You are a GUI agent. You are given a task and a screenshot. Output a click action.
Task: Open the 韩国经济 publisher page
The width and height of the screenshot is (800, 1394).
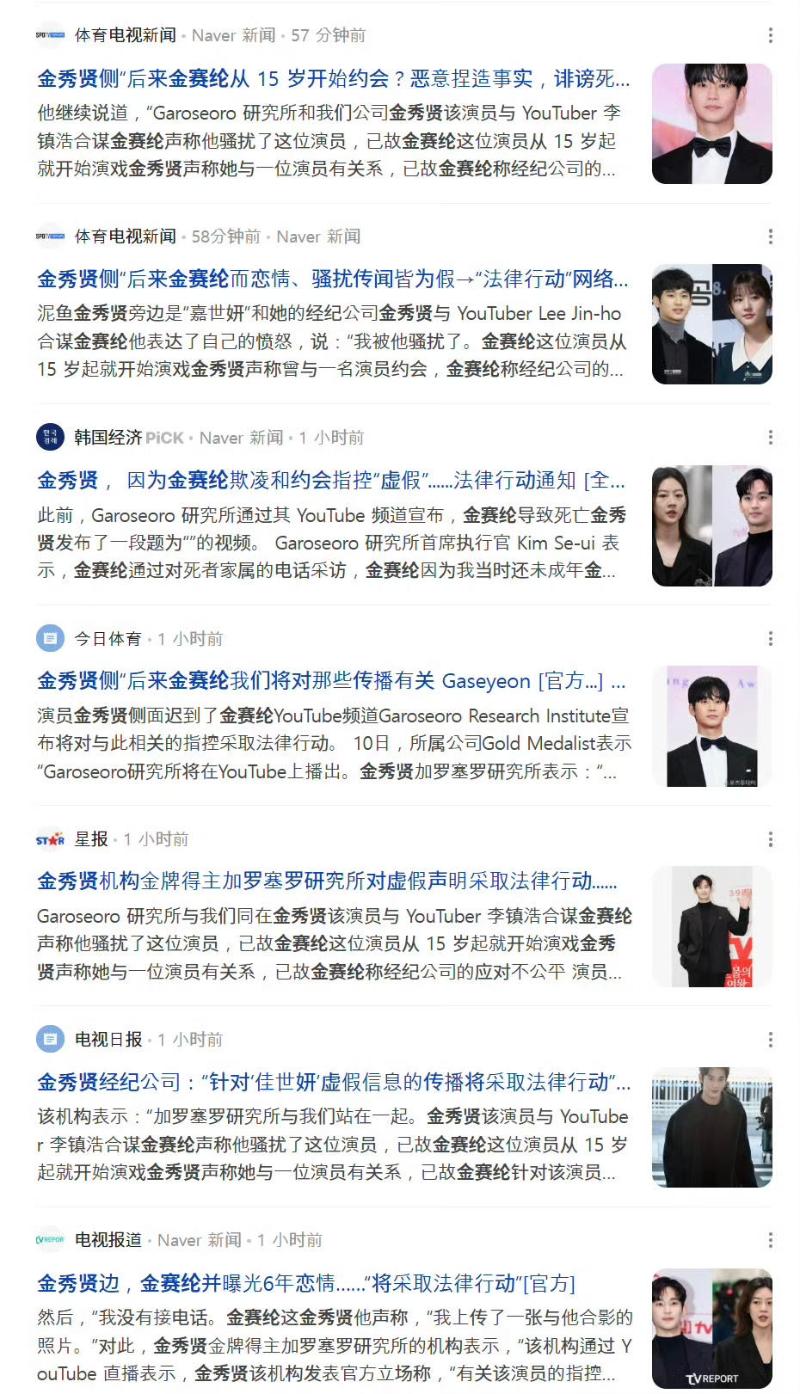coord(108,437)
